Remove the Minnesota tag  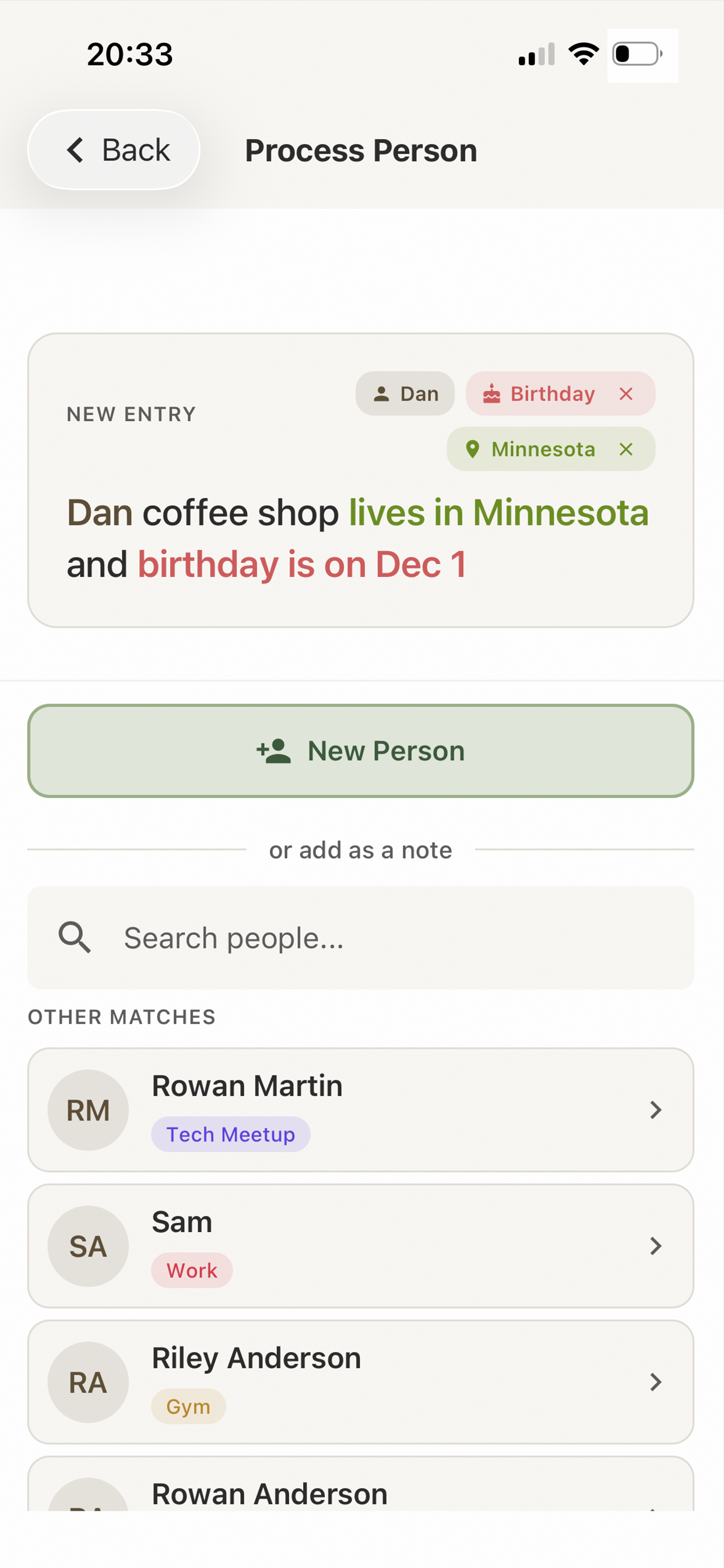(x=627, y=449)
